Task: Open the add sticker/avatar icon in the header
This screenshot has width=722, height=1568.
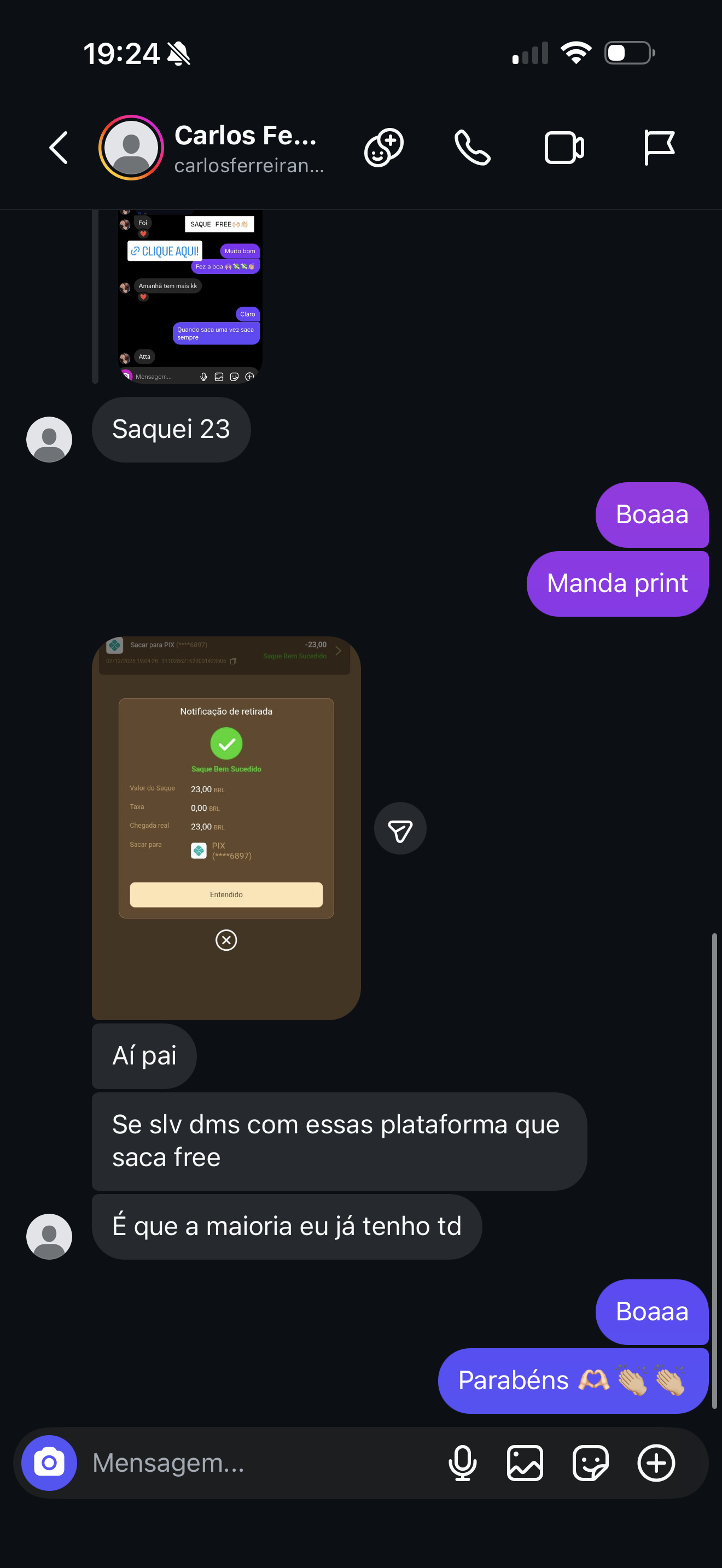Action: tap(383, 147)
